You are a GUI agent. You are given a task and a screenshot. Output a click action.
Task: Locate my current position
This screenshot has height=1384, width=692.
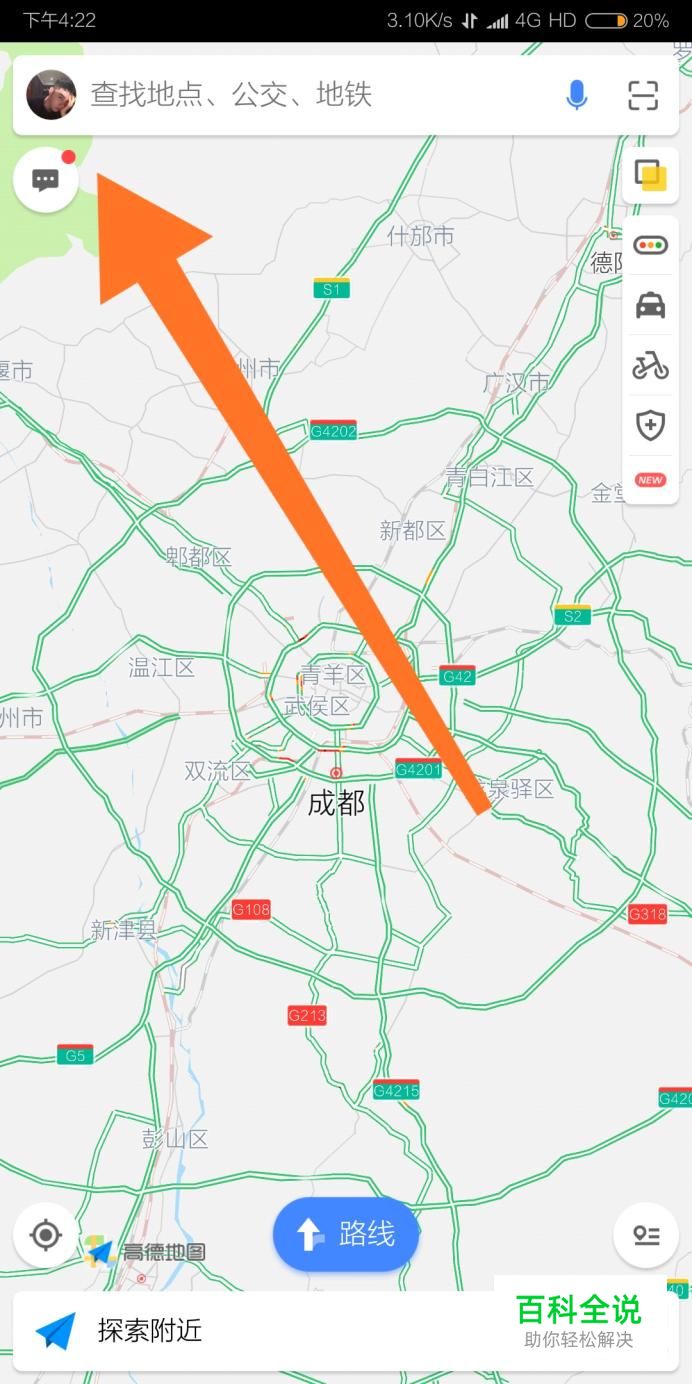pyautogui.click(x=46, y=1235)
